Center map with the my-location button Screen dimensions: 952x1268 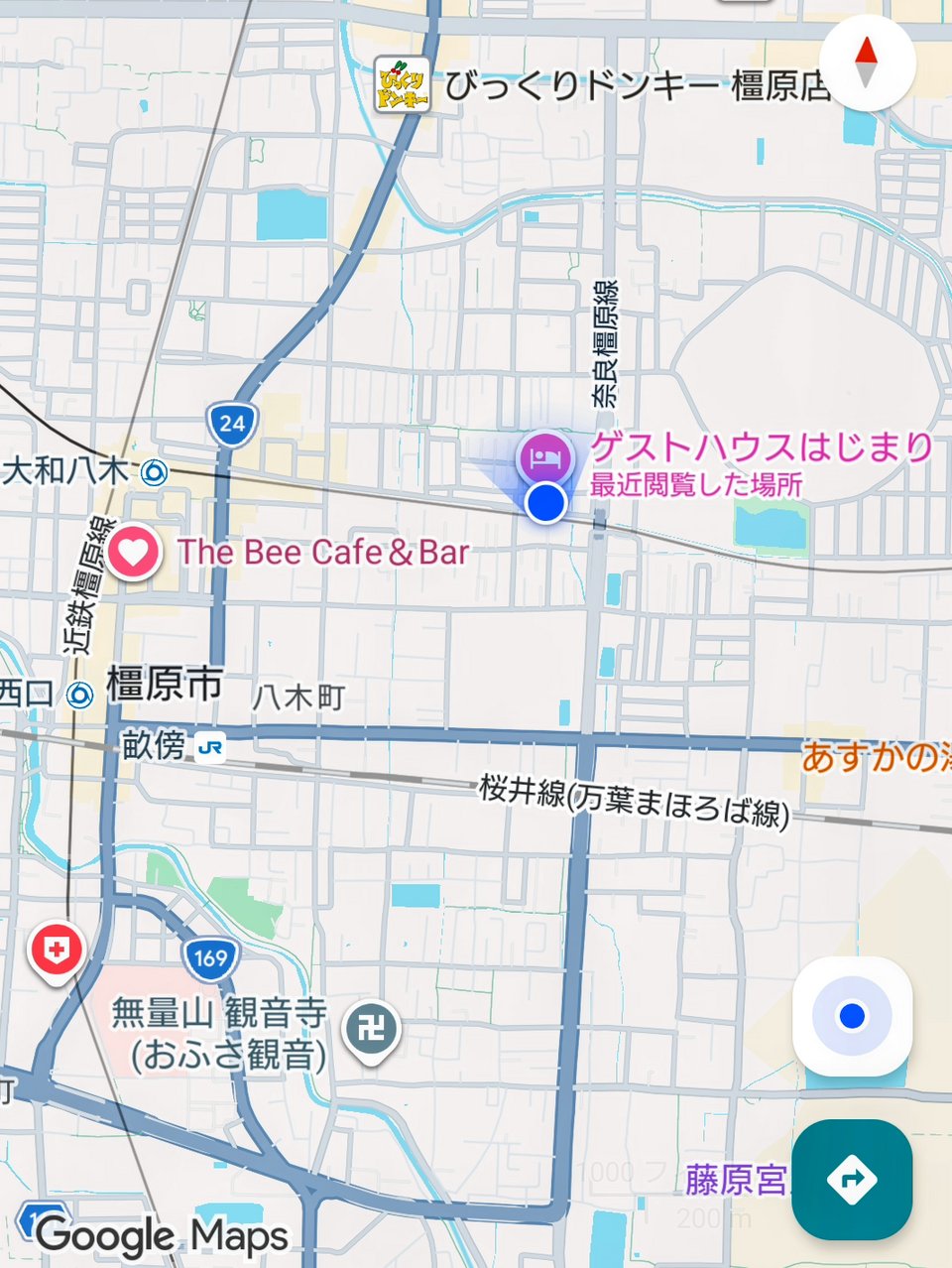pyautogui.click(x=851, y=1016)
